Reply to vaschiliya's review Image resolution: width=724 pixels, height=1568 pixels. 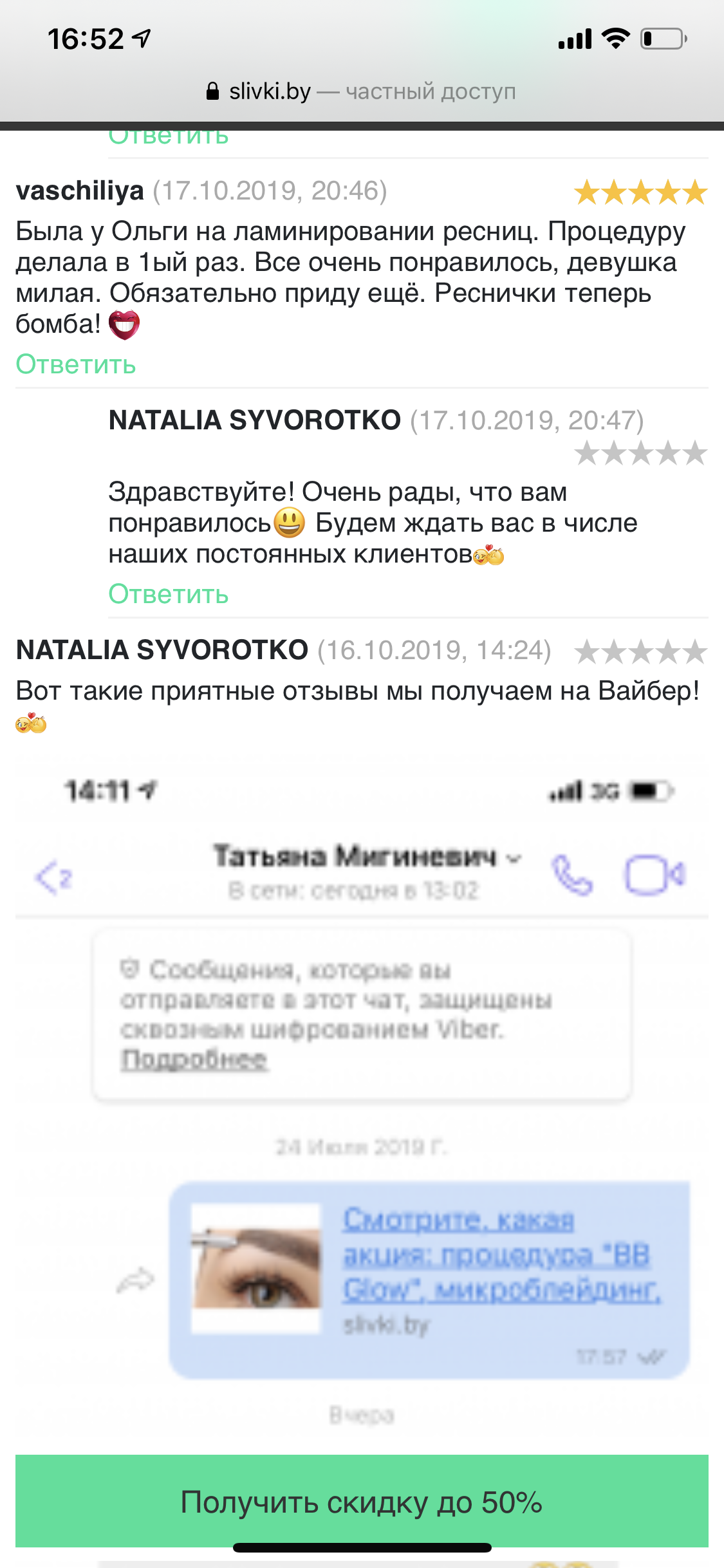[76, 364]
